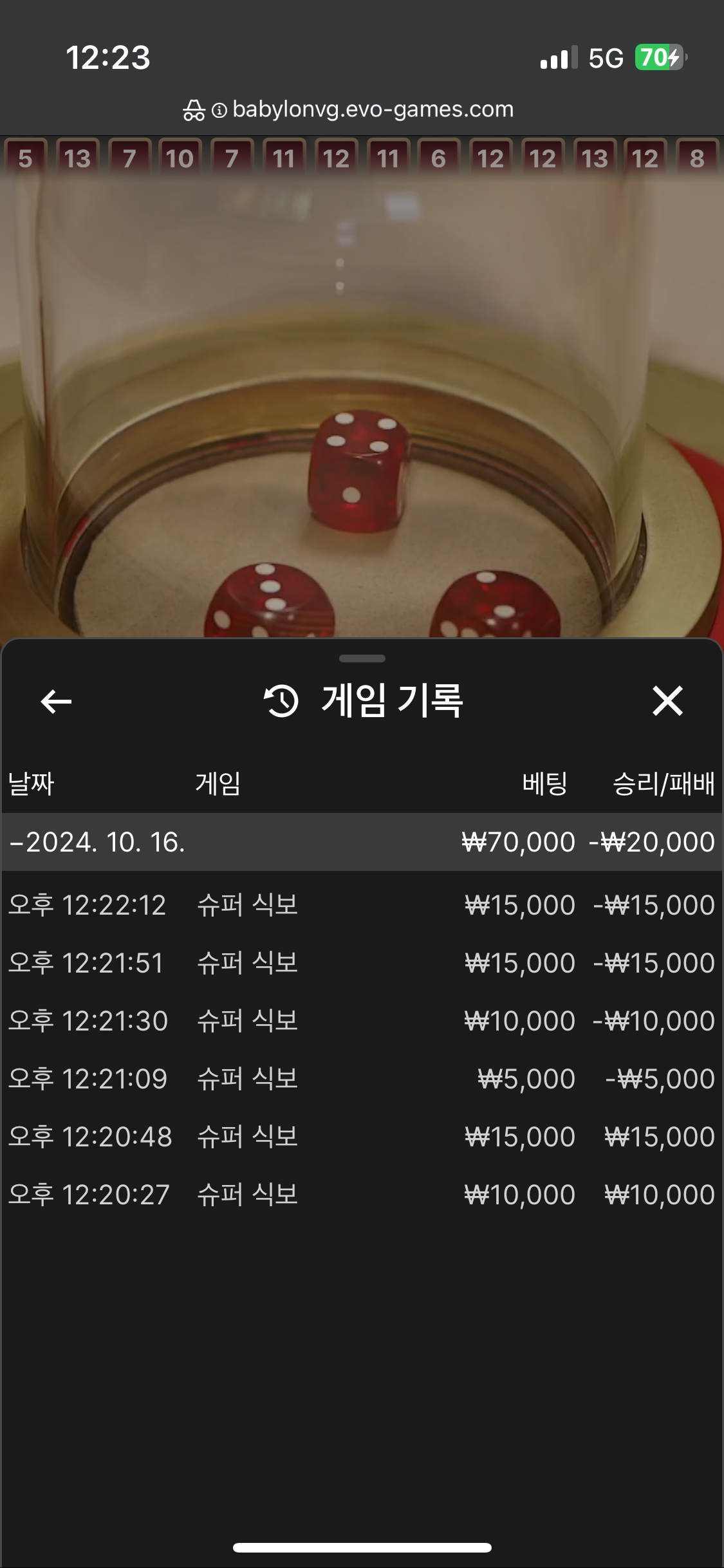Image resolution: width=724 pixels, height=1568 pixels.
Task: Collapse the 2024. 10. 16. date group
Action: coord(97,842)
